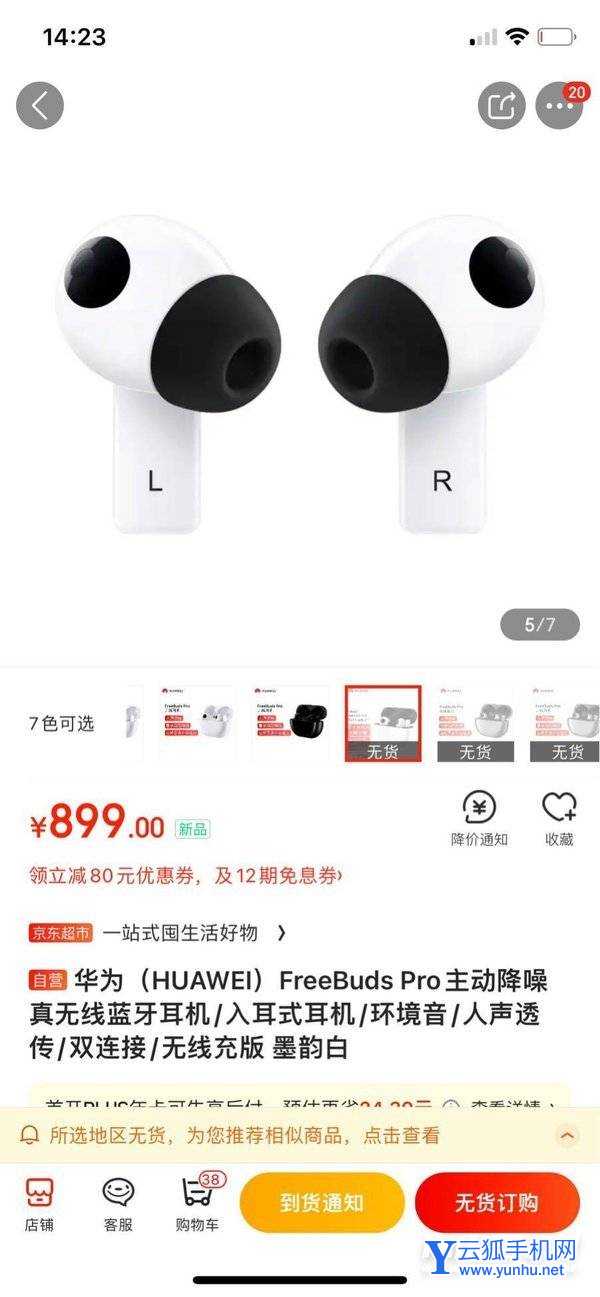Open the three-dot overflow menu
600x1297 pixels.
pos(559,105)
